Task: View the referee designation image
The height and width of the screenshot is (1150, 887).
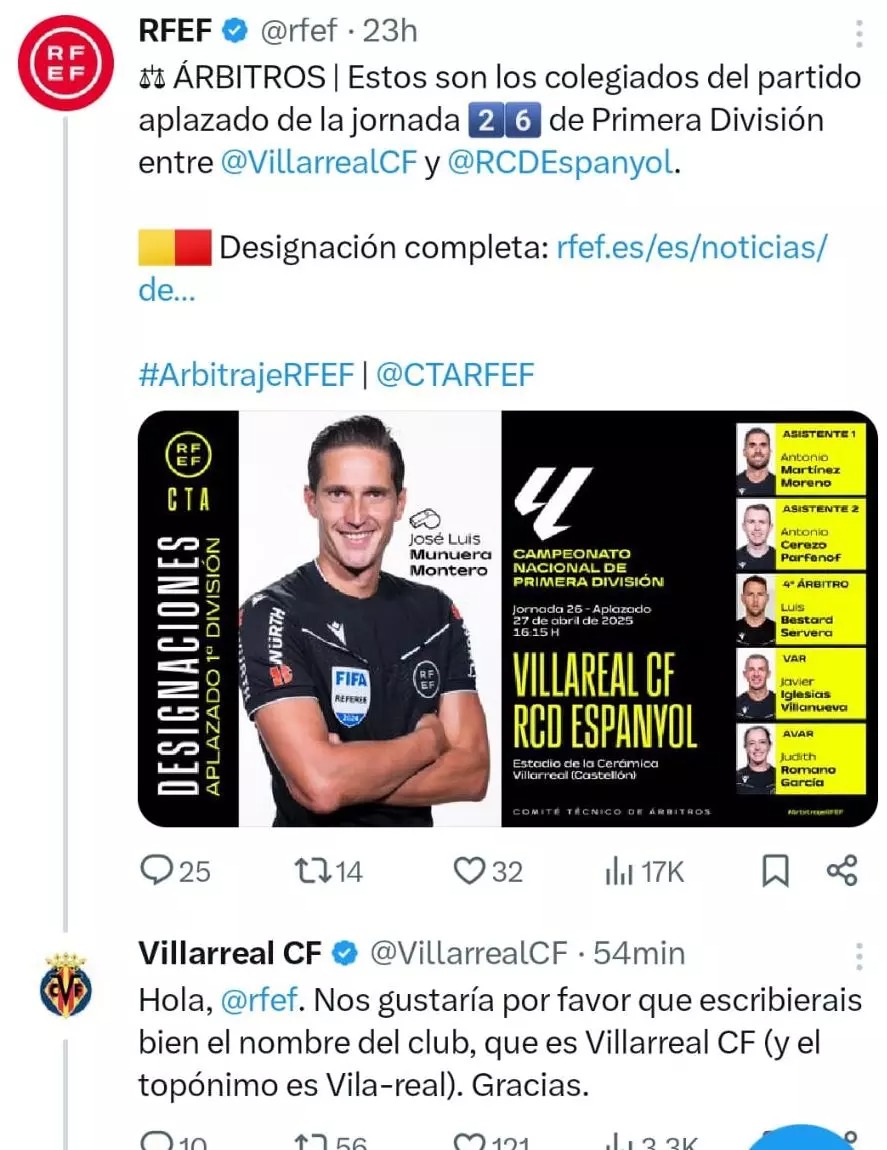Action: coord(507,619)
